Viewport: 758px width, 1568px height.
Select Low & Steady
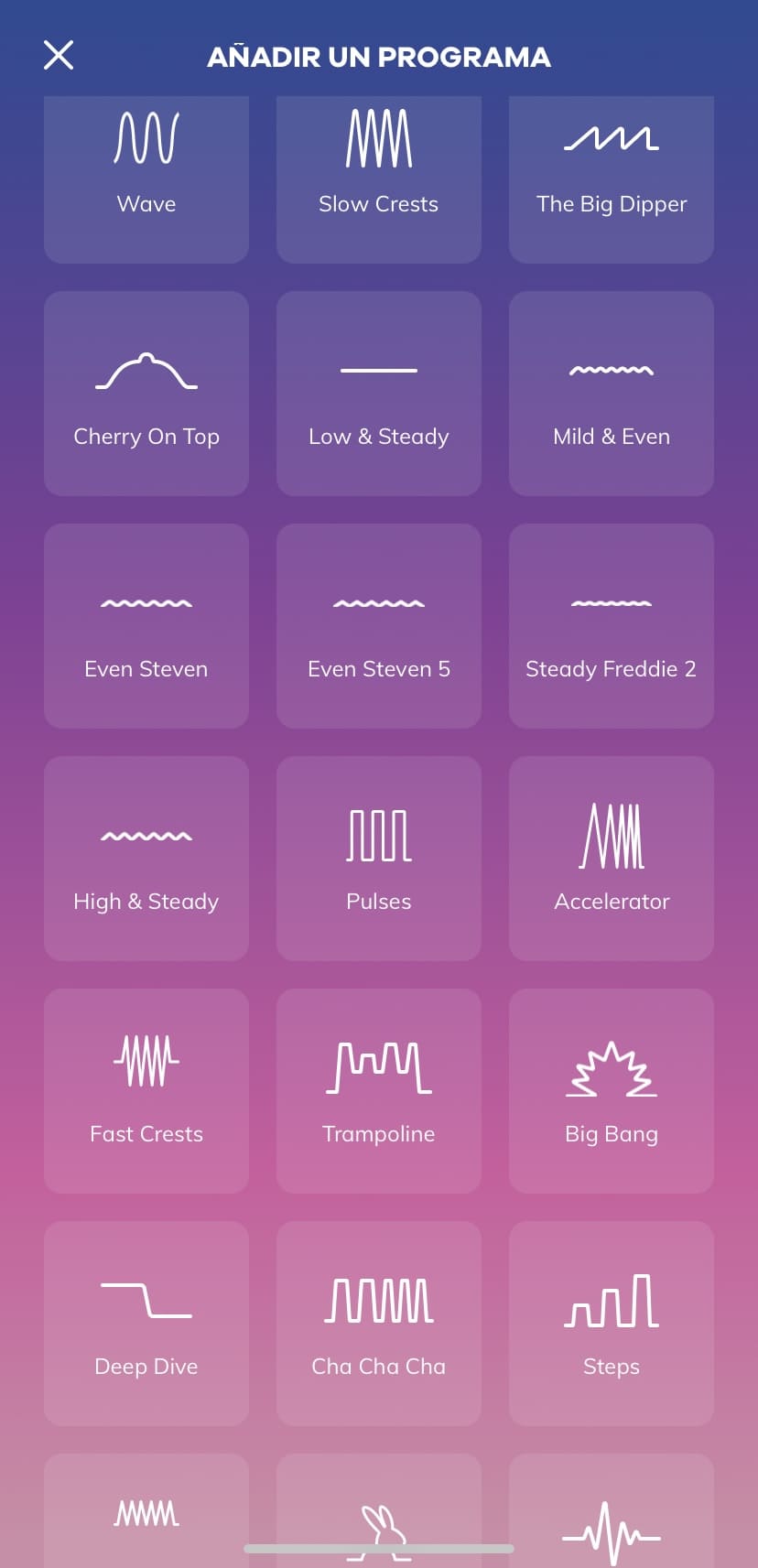click(379, 394)
